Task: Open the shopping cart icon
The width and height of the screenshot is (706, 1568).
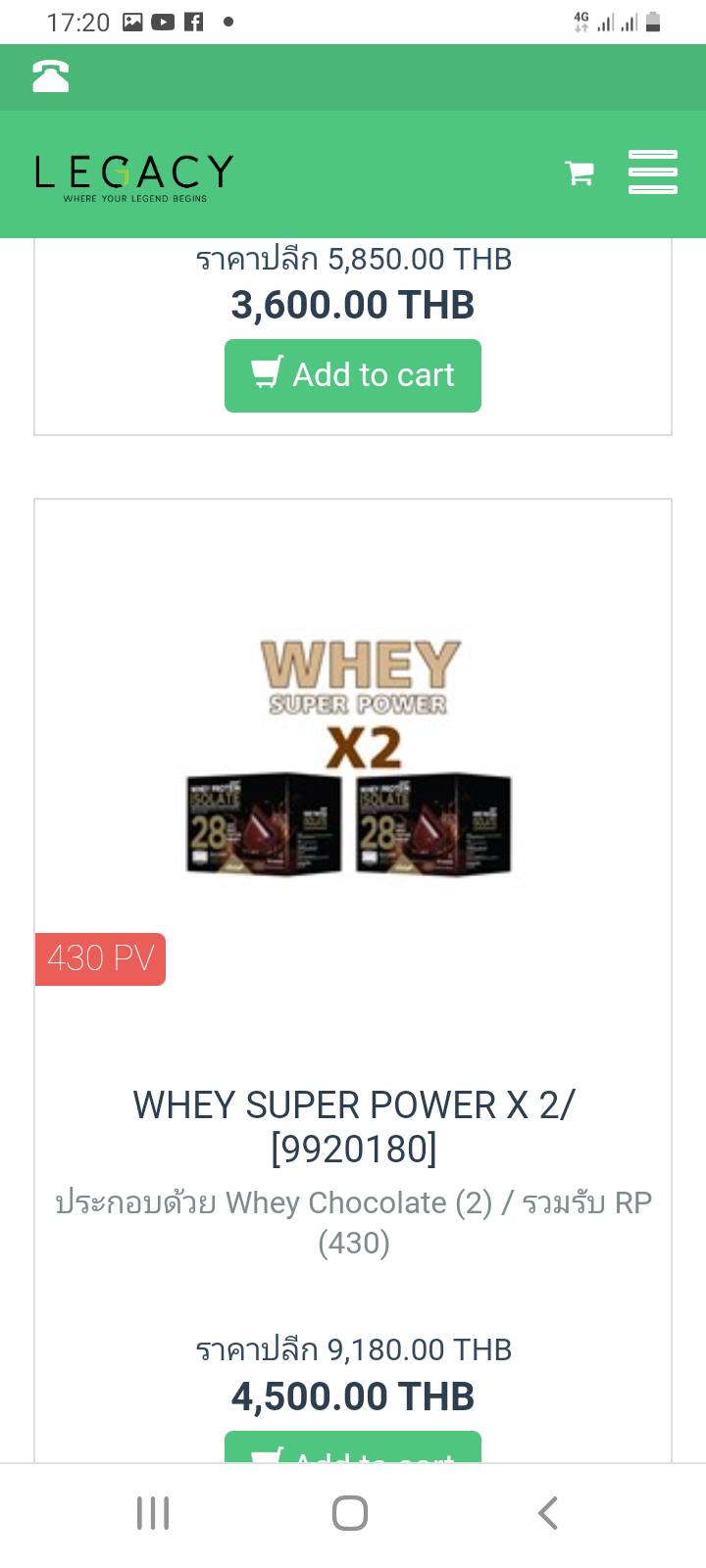Action: coord(580,173)
